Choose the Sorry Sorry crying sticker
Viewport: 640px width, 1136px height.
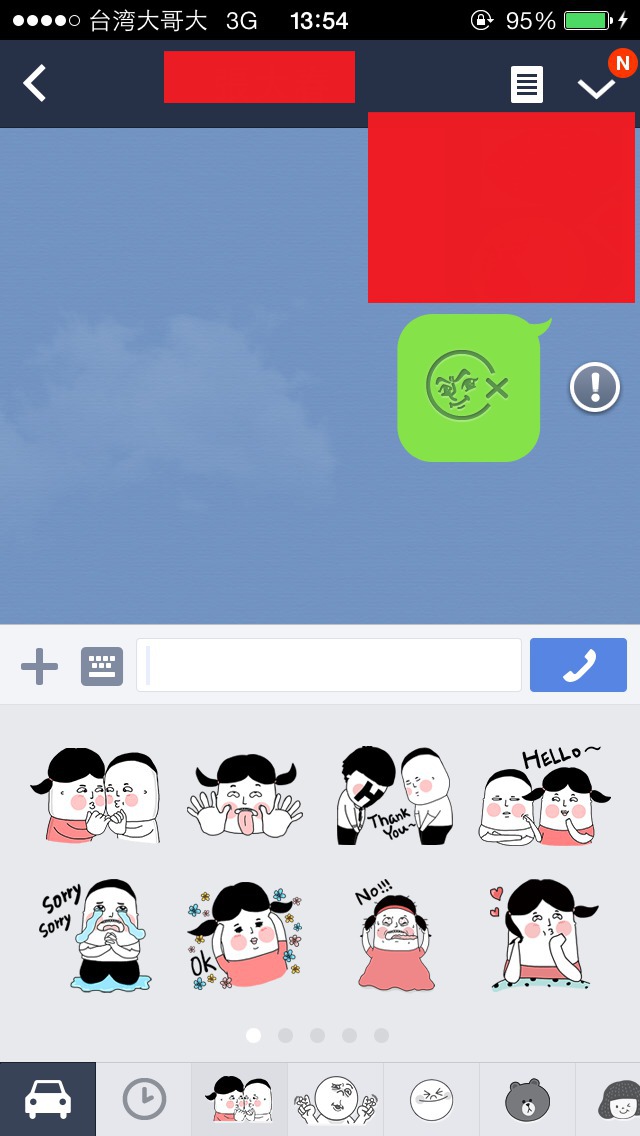coord(96,935)
